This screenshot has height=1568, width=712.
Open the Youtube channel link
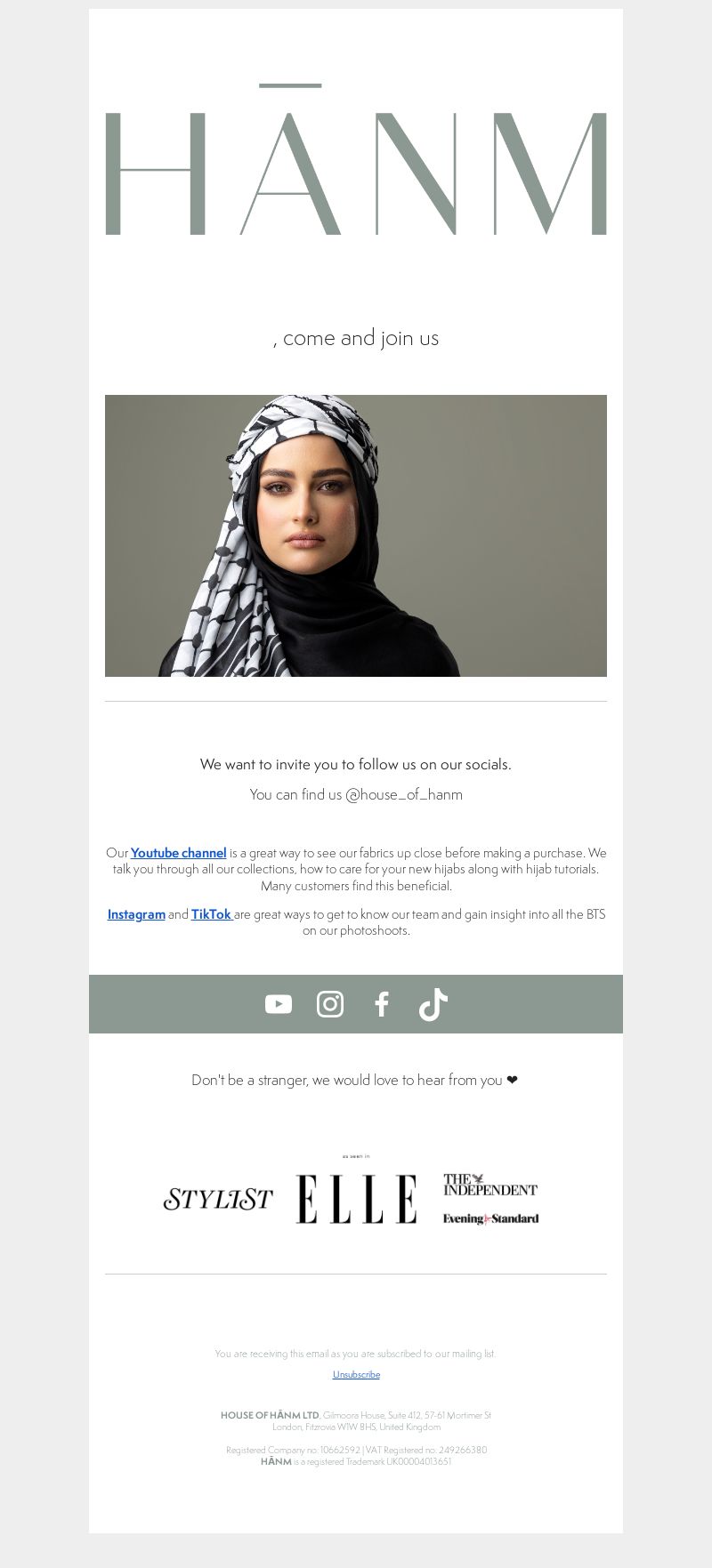point(178,853)
